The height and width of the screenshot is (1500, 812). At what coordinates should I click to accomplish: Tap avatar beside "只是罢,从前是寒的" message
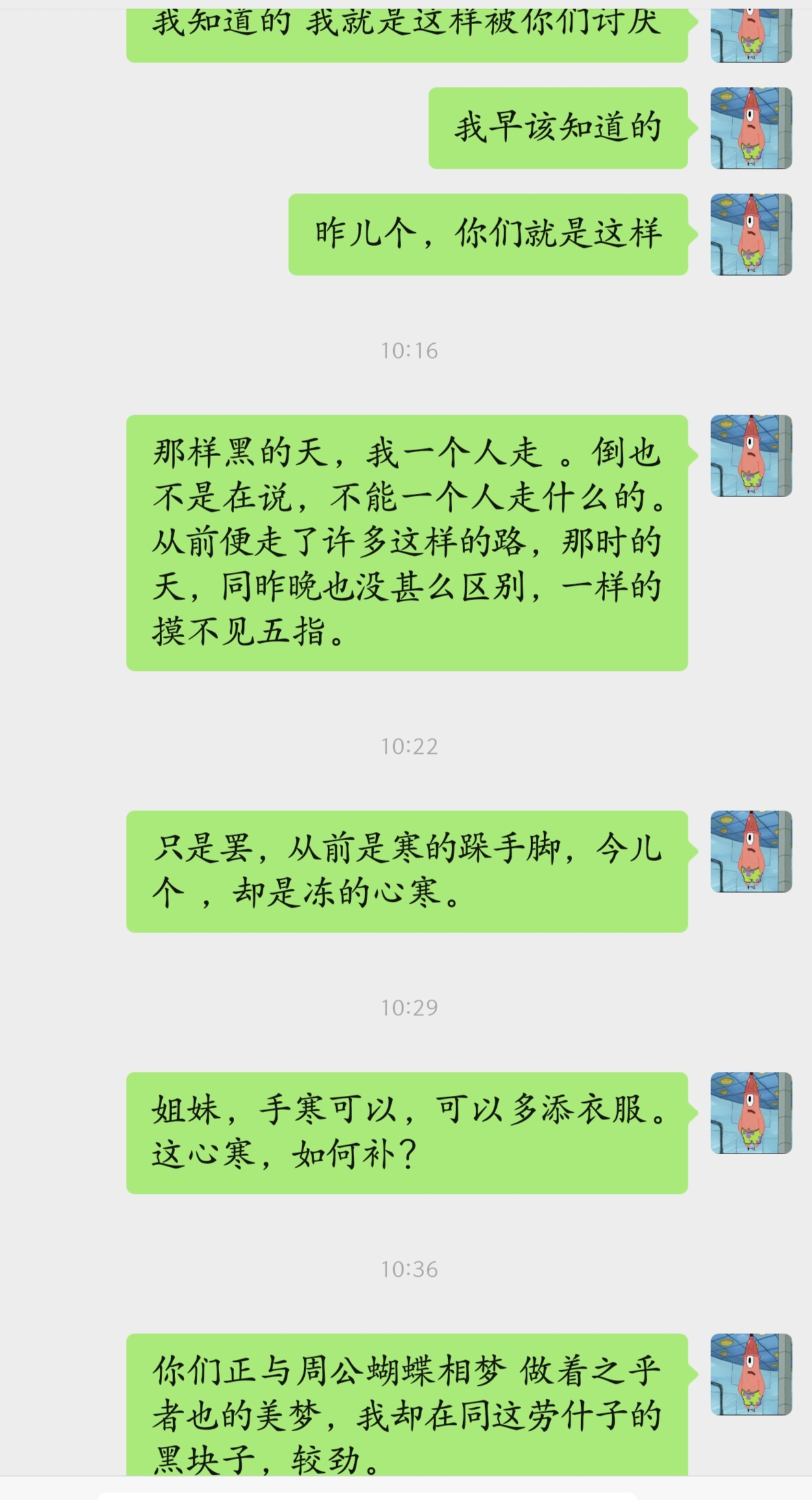(751, 851)
